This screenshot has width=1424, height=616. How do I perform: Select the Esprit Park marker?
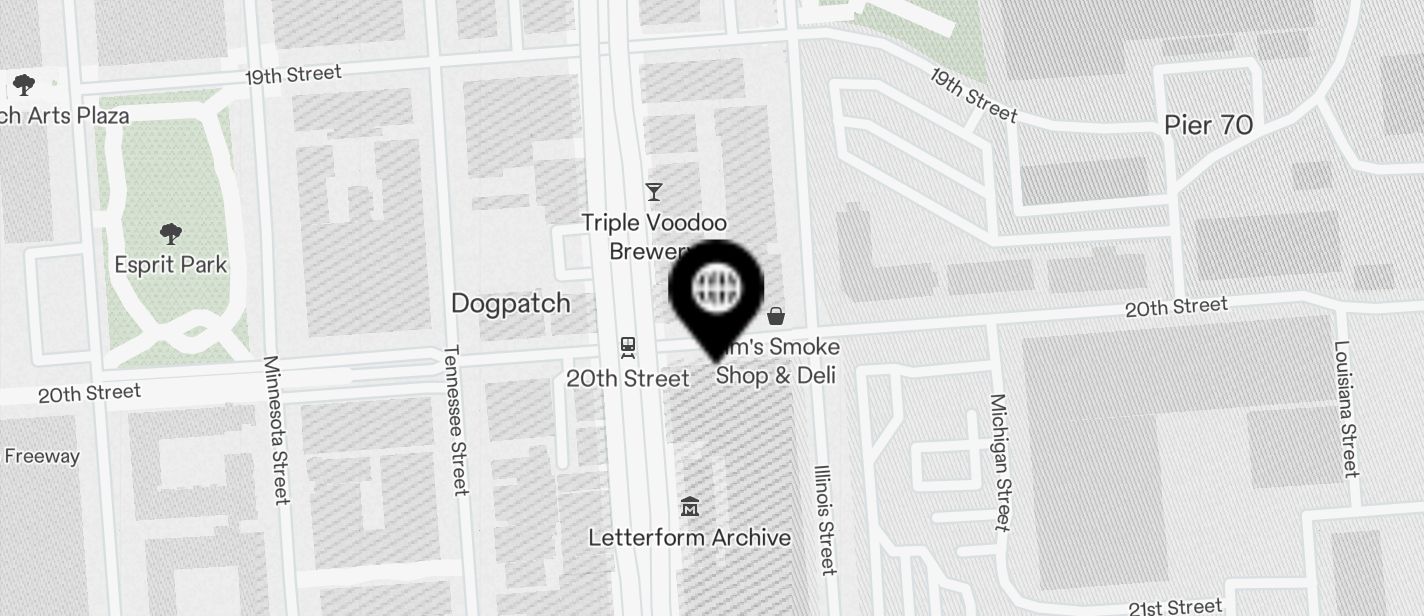(171, 235)
